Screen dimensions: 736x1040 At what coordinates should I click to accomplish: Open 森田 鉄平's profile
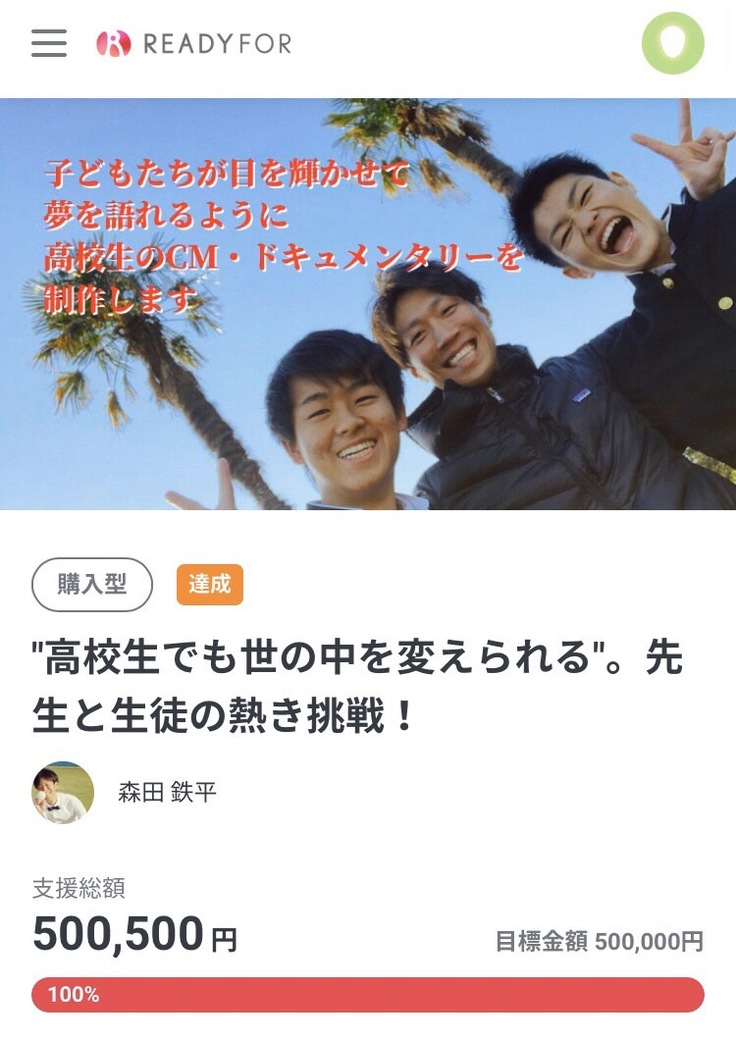click(x=167, y=793)
